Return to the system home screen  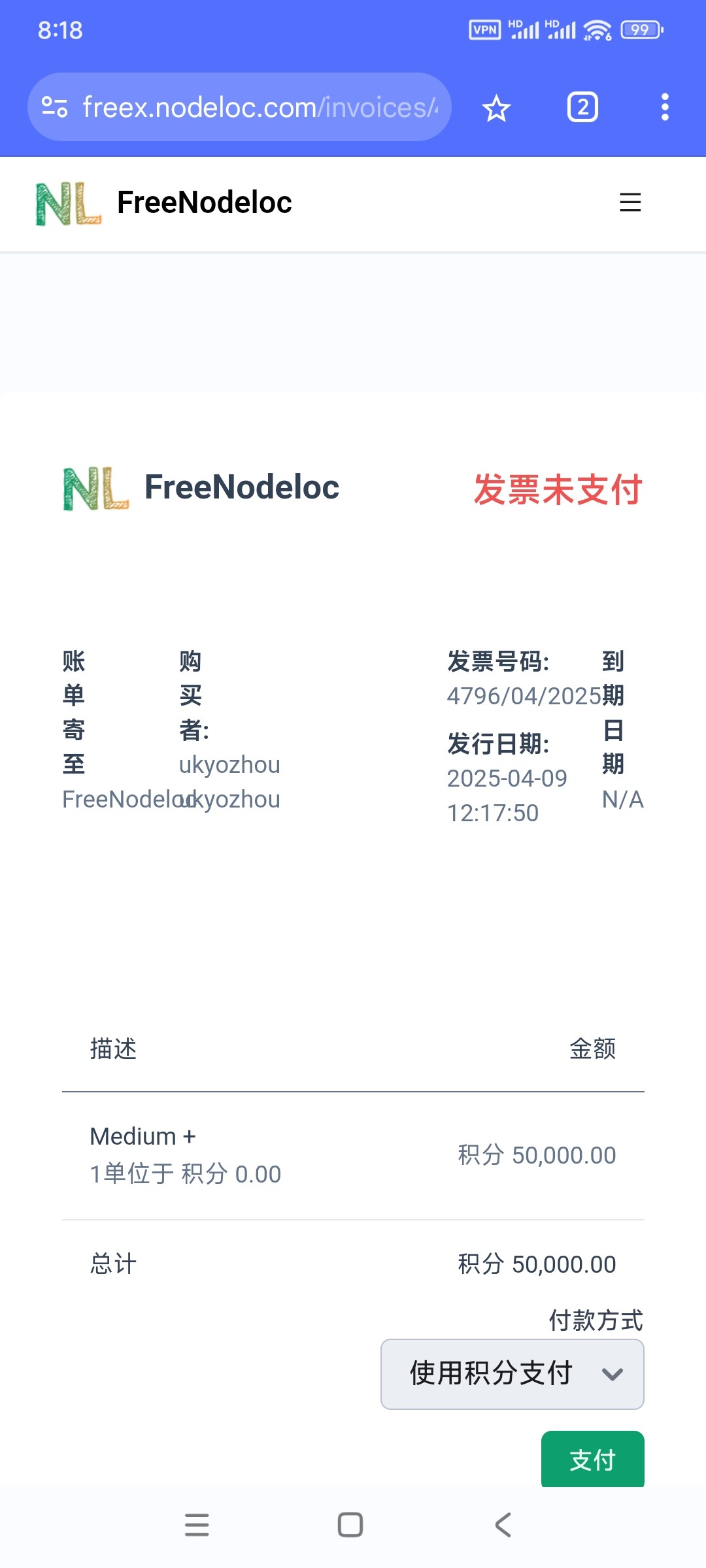[x=350, y=1525]
